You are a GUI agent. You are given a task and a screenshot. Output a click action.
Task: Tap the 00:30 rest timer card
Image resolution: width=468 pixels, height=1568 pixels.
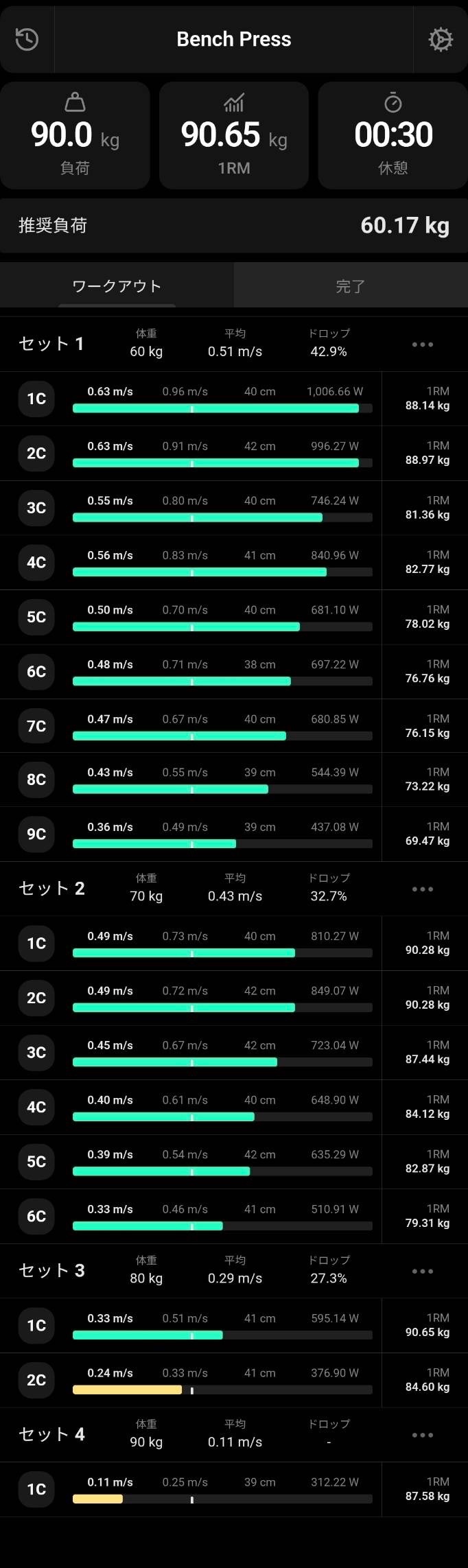point(393,135)
